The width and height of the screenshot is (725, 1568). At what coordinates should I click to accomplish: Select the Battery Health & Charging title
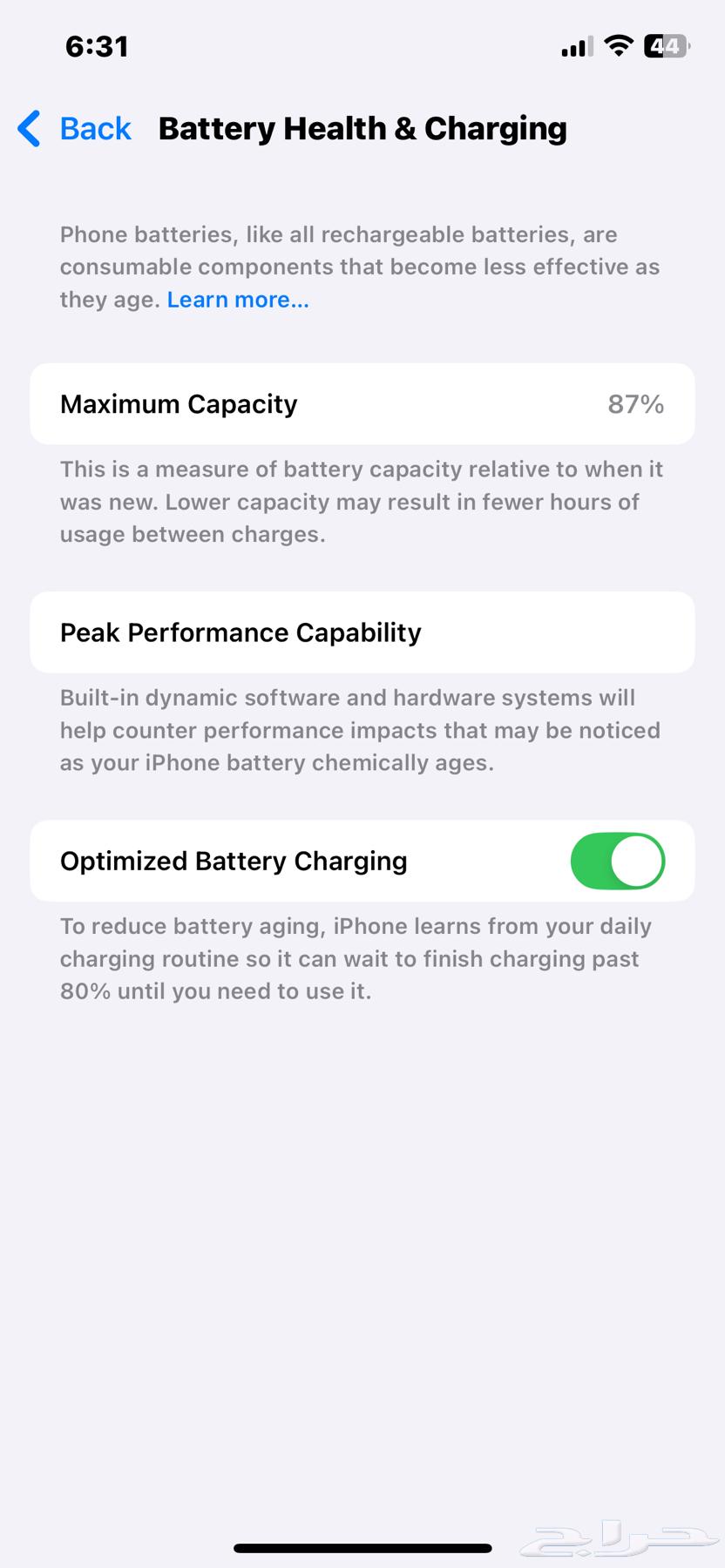[362, 128]
